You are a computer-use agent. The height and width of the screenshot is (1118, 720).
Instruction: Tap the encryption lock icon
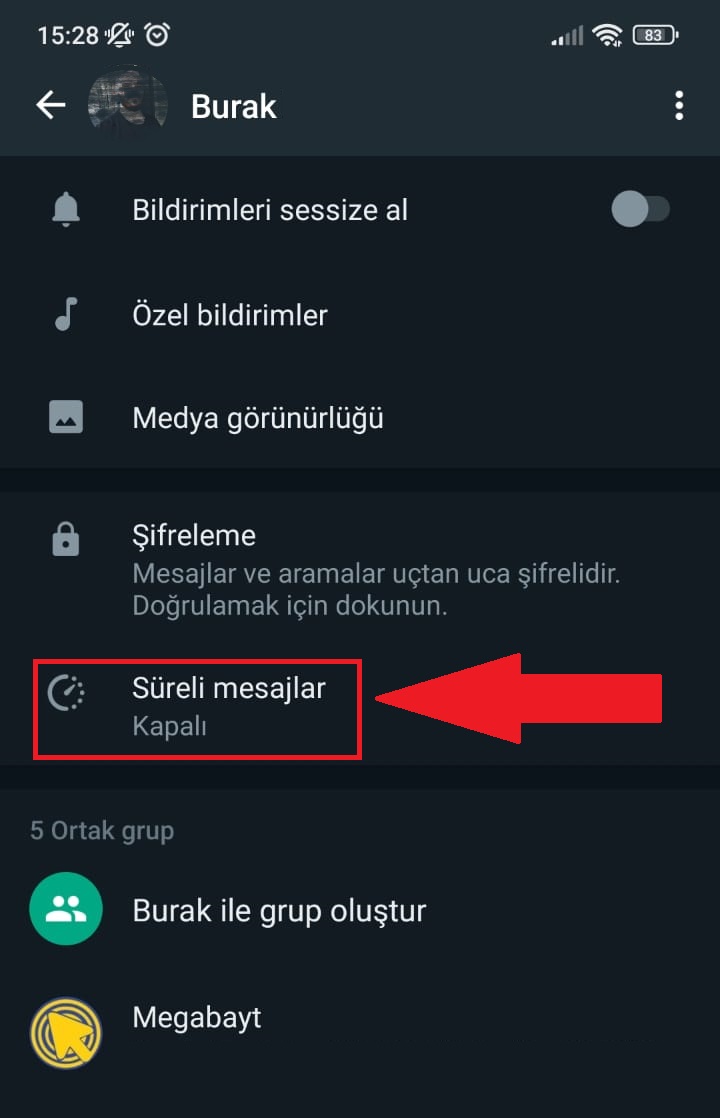coord(65,535)
